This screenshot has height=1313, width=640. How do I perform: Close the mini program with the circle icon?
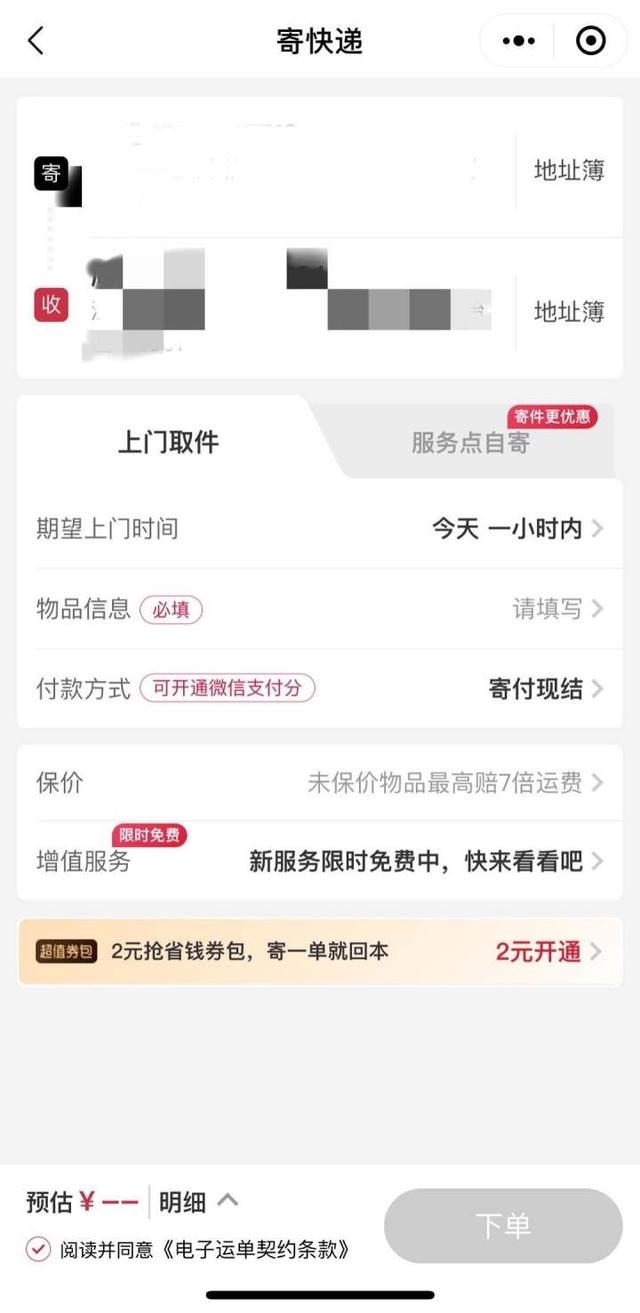click(x=591, y=41)
